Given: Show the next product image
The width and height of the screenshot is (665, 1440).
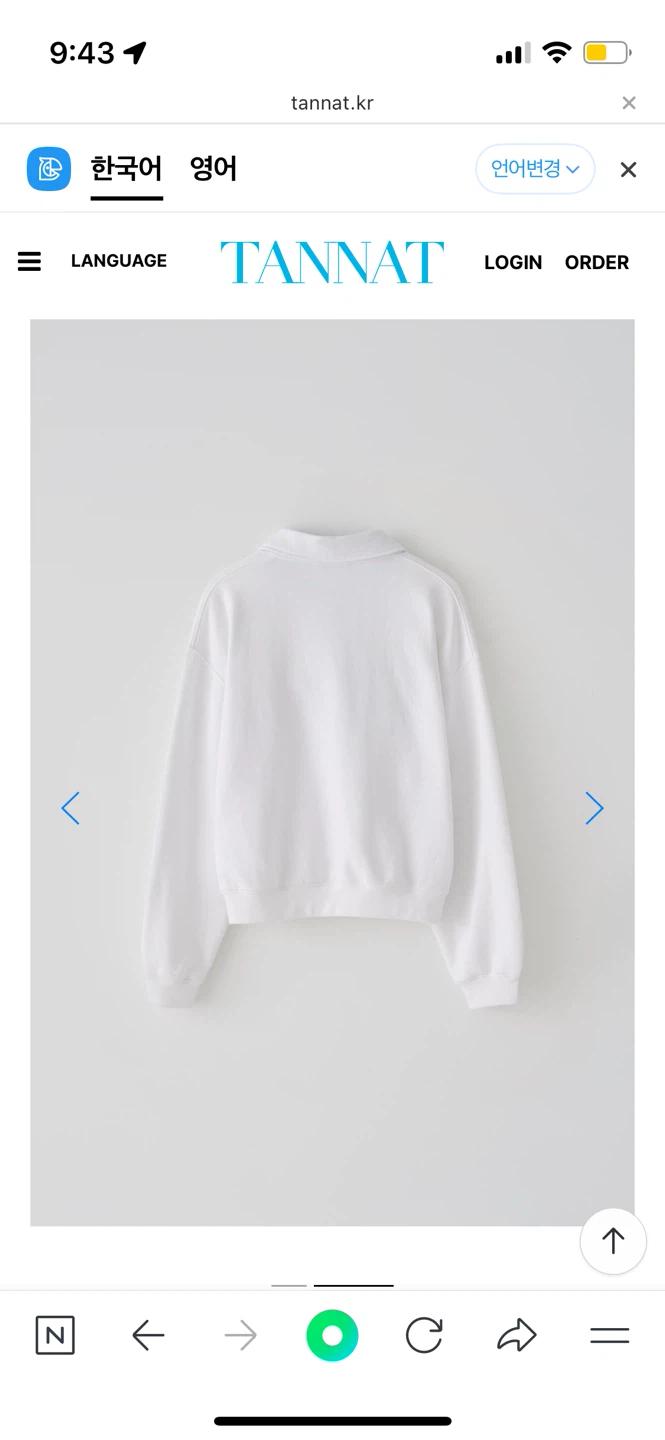Looking at the screenshot, I should tap(594, 808).
